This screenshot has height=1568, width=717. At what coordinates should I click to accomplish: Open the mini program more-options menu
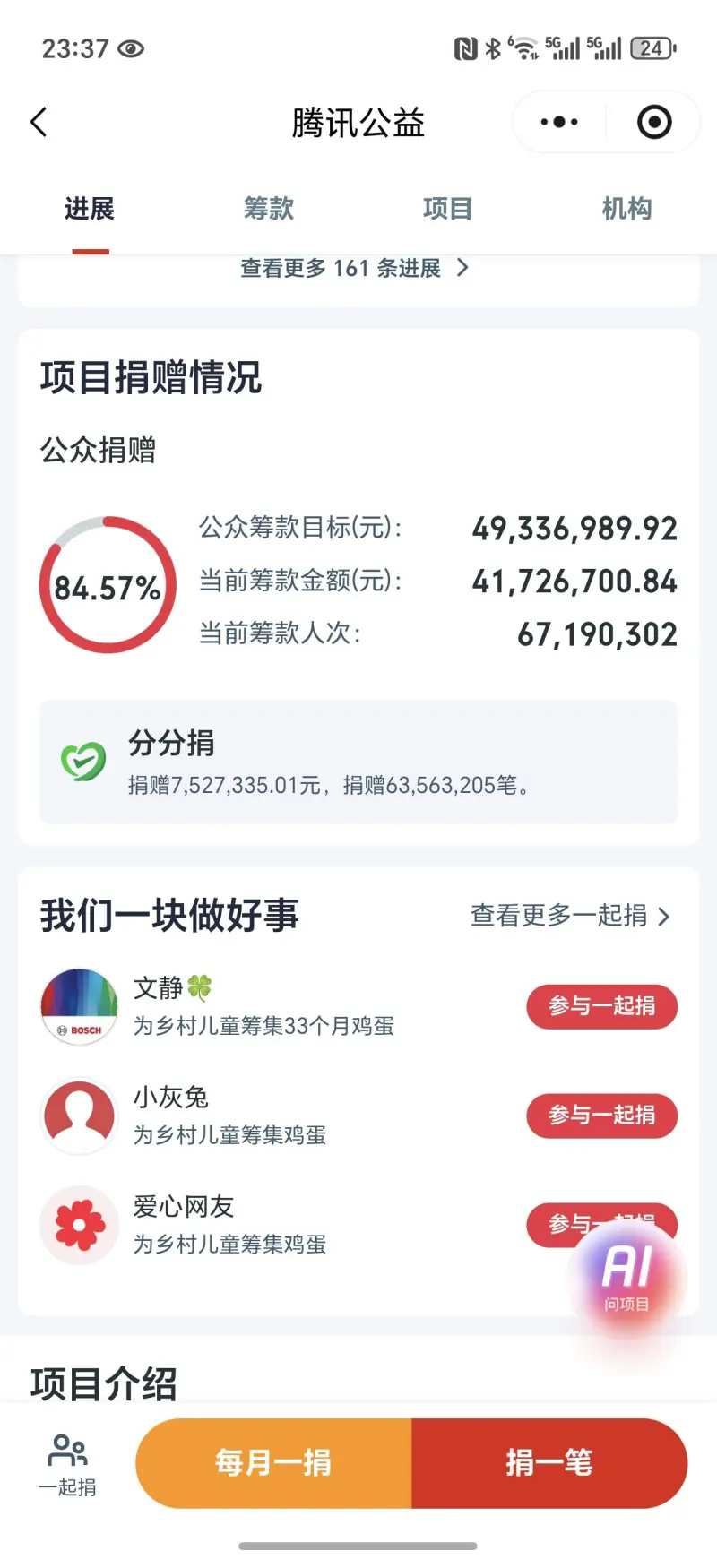[x=559, y=122]
